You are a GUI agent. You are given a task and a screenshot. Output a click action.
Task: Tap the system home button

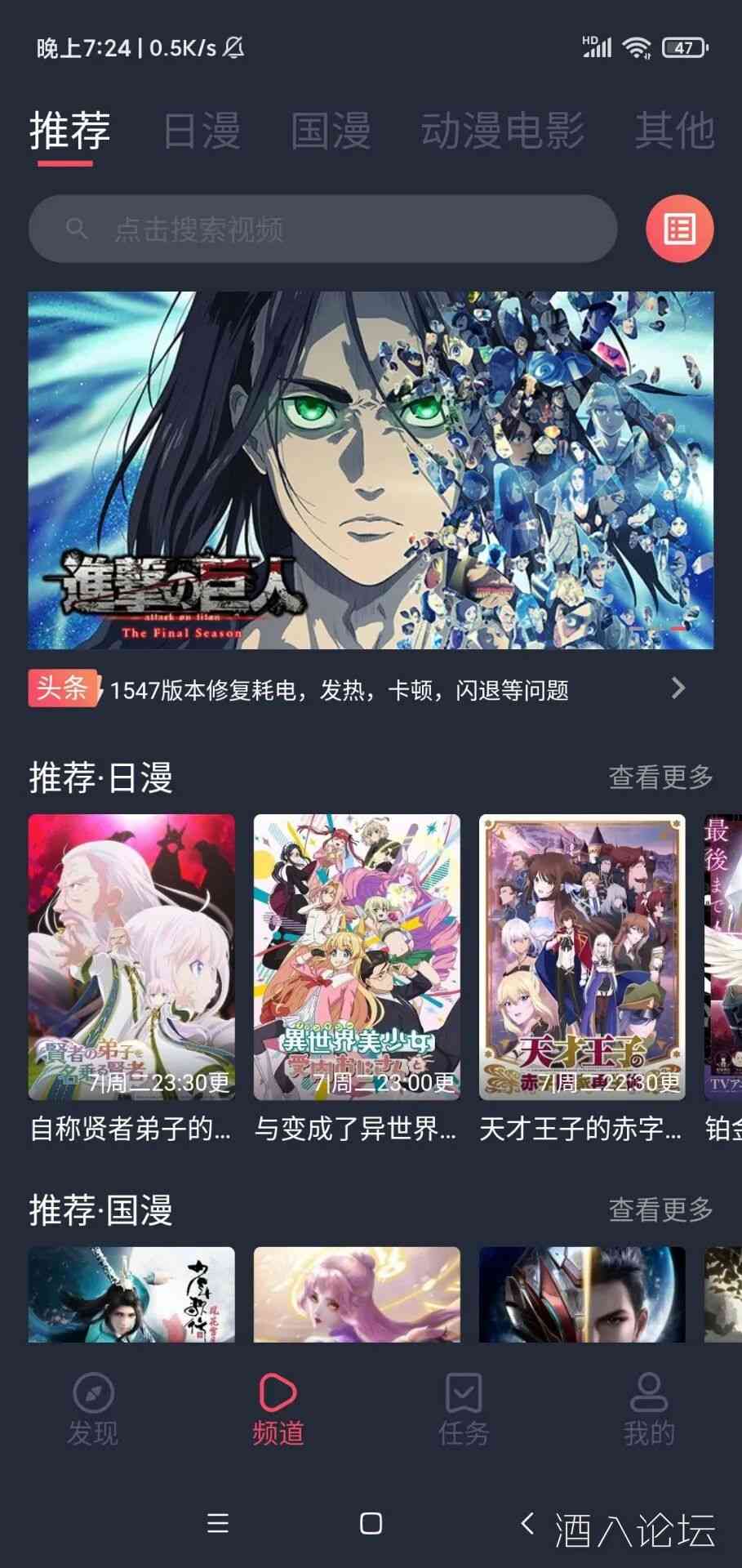pos(371,1523)
